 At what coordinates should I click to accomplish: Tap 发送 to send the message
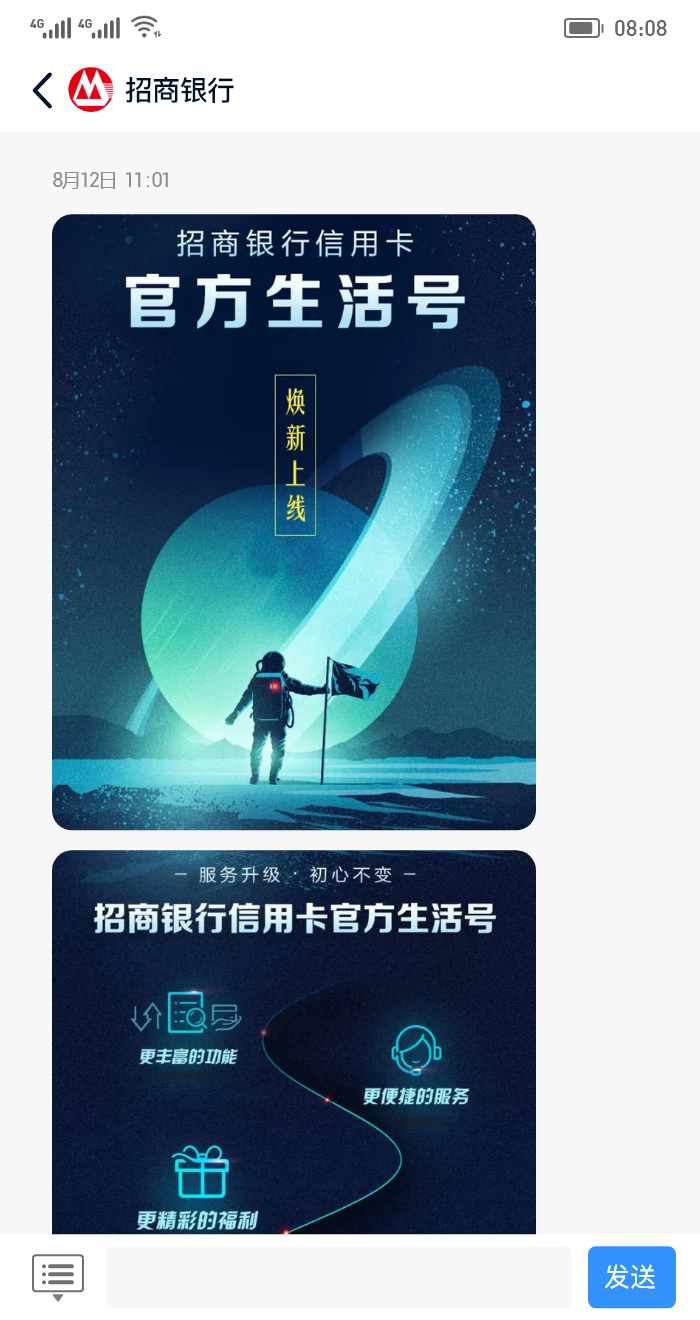coord(632,1277)
